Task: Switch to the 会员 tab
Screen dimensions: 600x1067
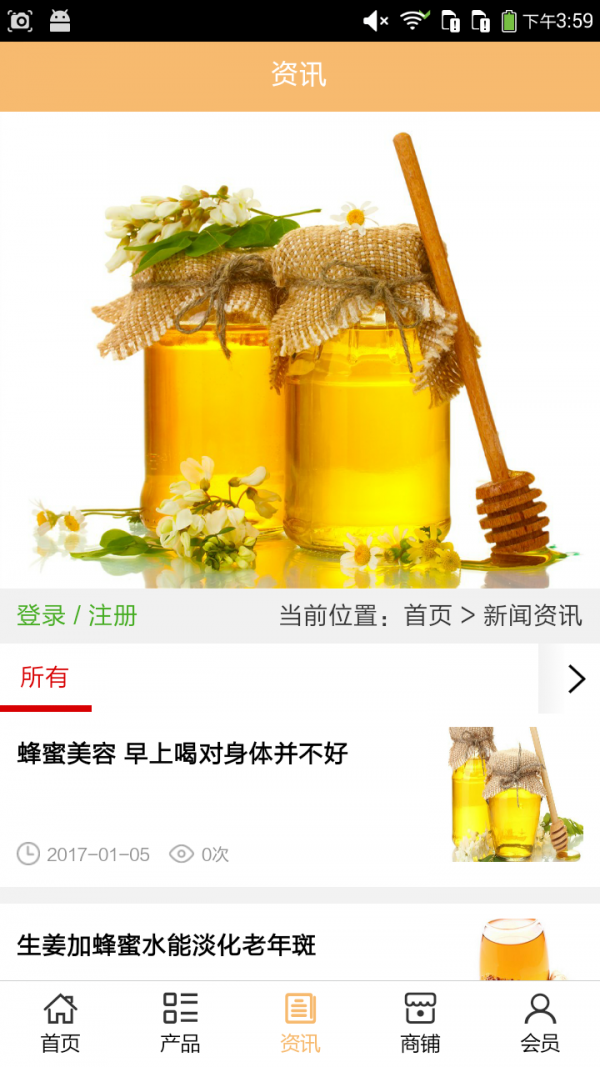Action: [540, 1023]
